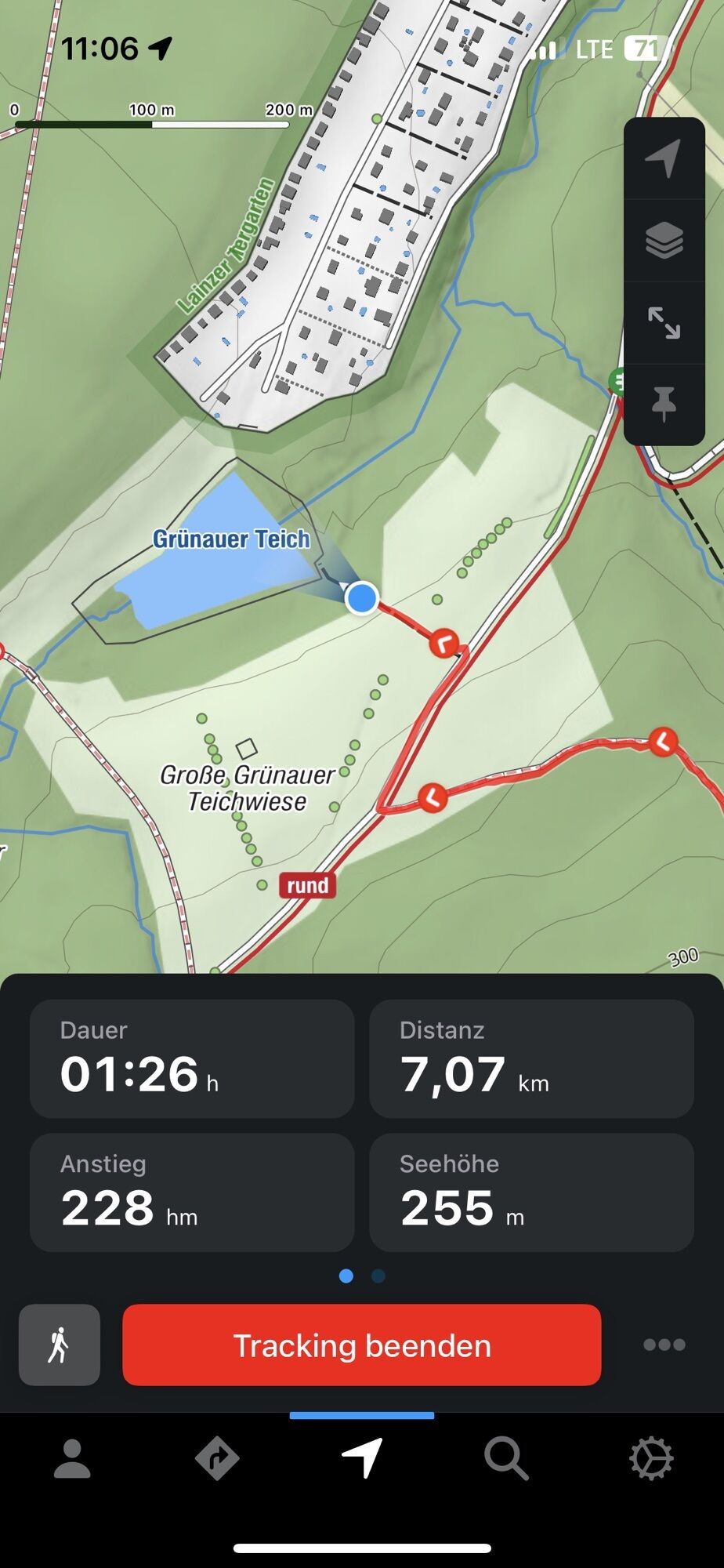Open the Distanz statistic tile

531,1058
